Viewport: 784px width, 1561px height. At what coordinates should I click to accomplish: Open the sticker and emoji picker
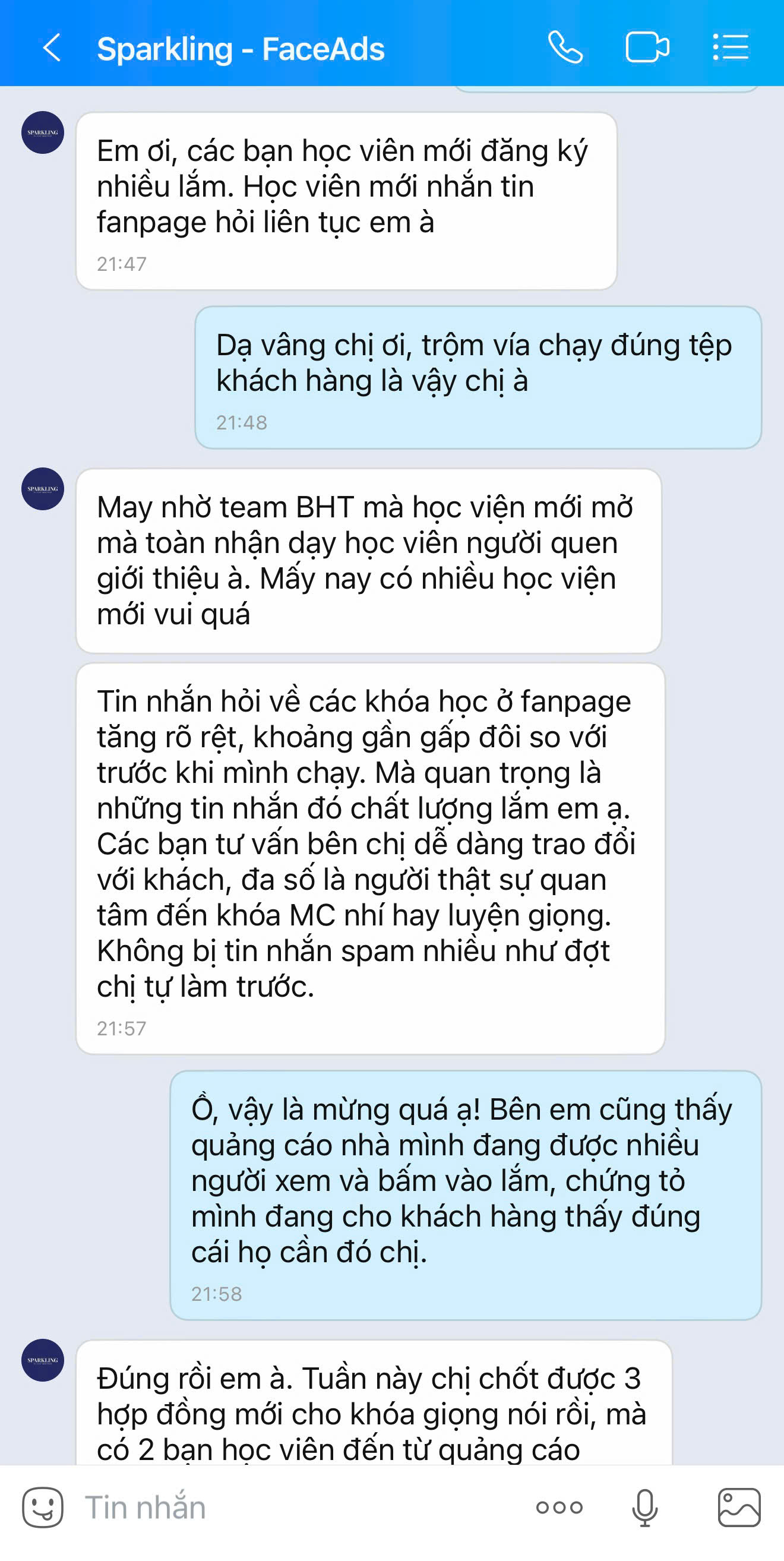42,1506
